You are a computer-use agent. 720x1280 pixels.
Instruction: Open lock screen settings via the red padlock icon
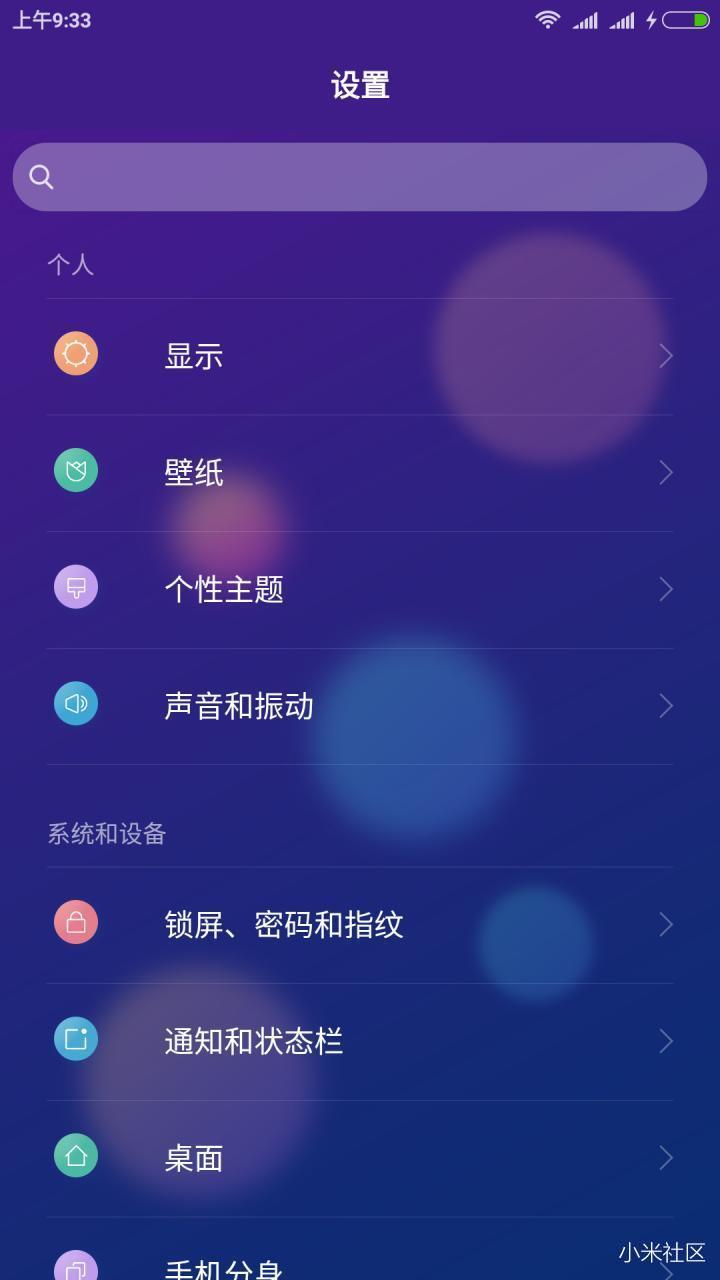point(75,923)
